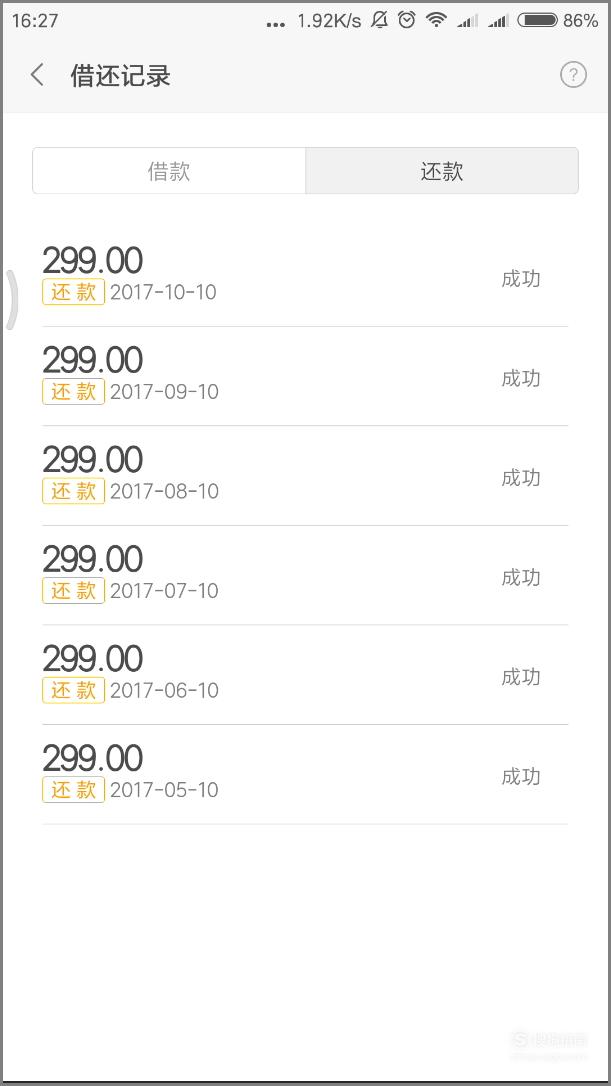The height and width of the screenshot is (1086, 611).
Task: Go back from 借还记录 page
Action: [37, 75]
